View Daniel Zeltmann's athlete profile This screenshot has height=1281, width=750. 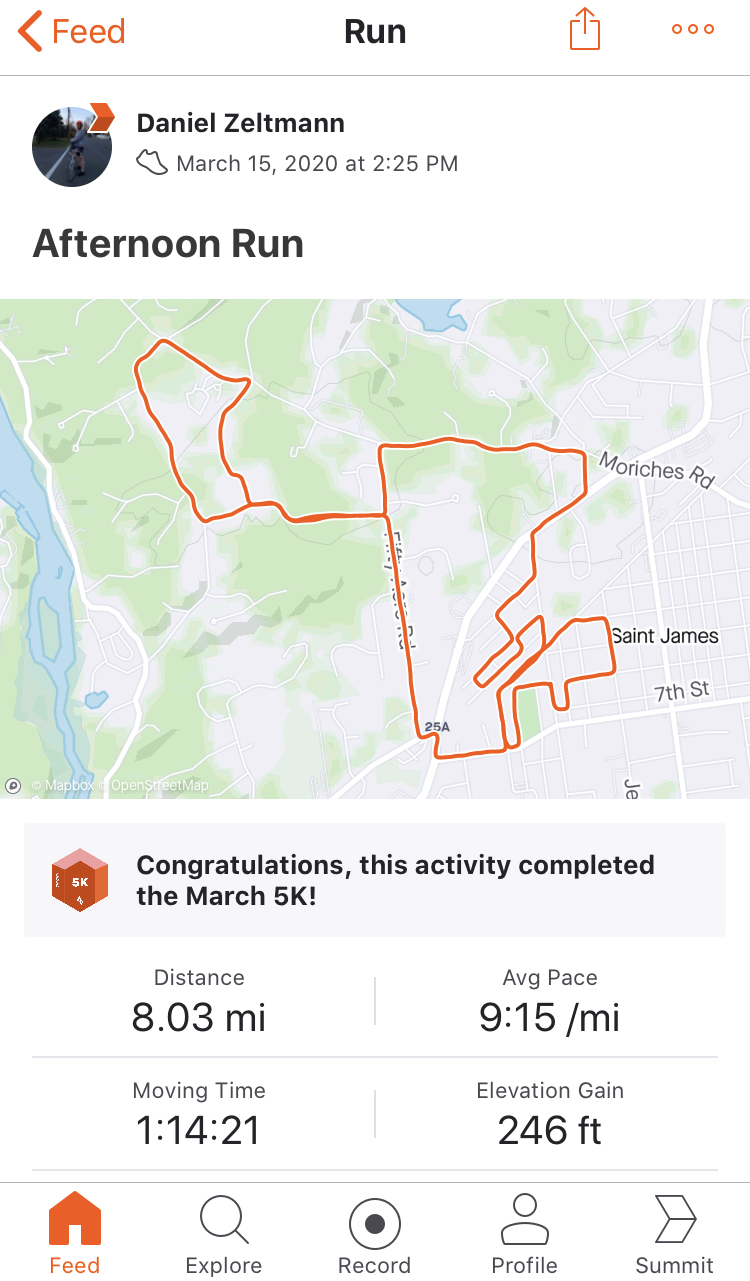point(240,124)
